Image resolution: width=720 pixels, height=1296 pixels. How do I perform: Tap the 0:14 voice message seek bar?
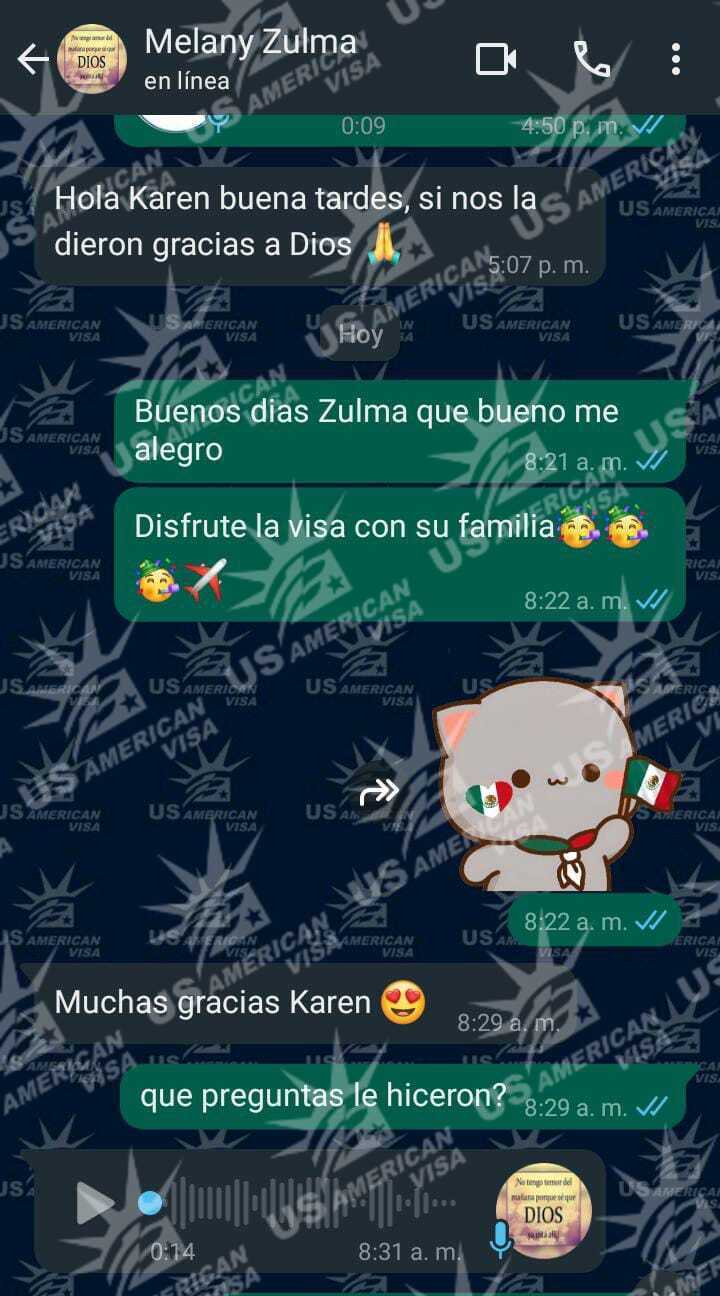(x=310, y=1203)
